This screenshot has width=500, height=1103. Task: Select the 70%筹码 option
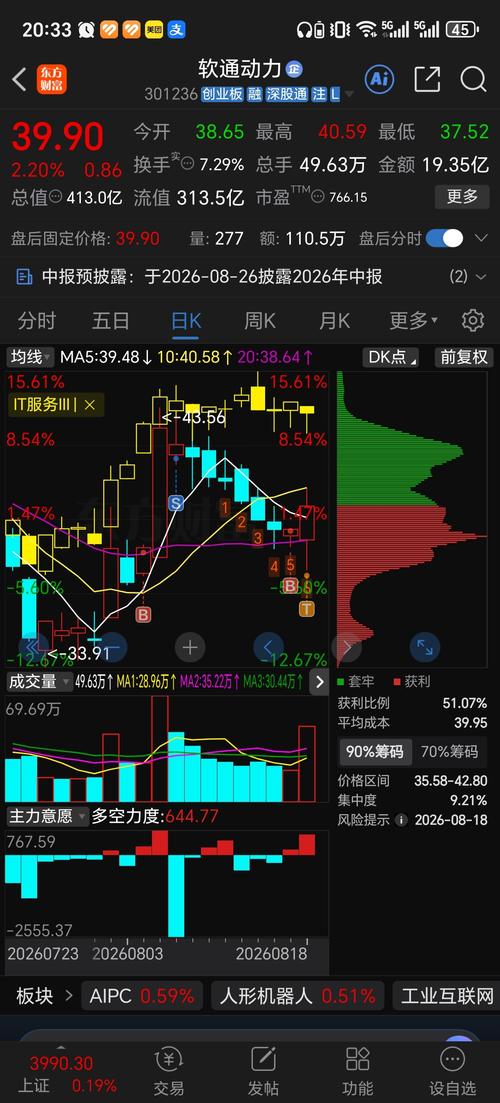point(449,751)
